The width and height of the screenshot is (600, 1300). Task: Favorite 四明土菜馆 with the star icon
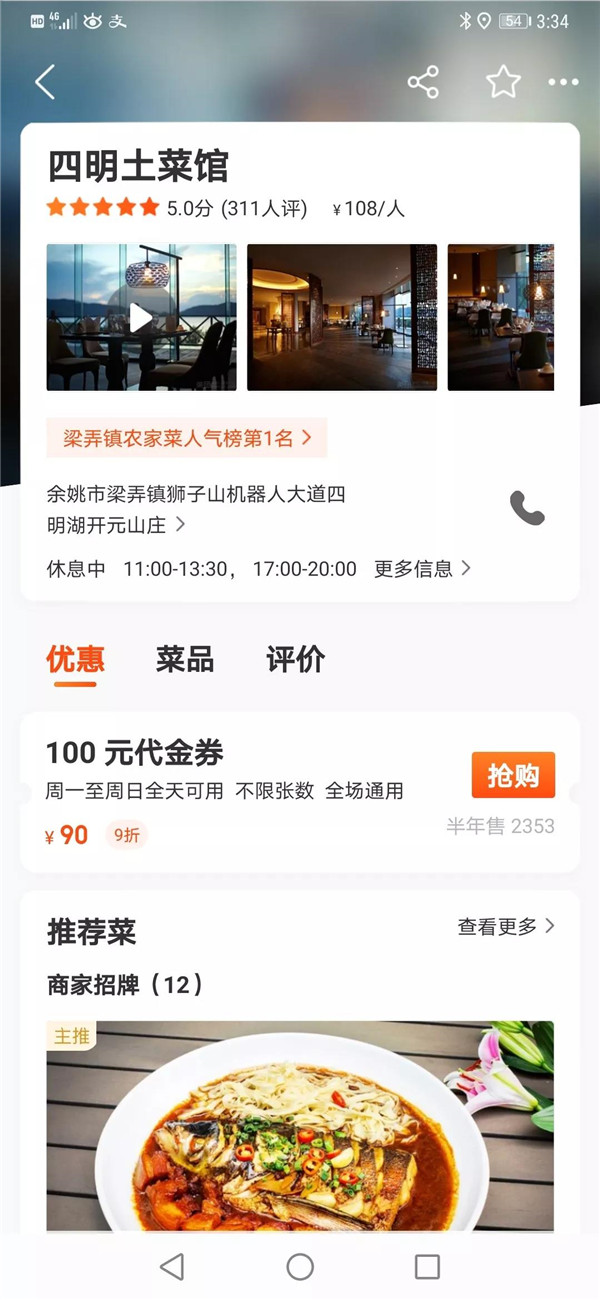pos(503,82)
